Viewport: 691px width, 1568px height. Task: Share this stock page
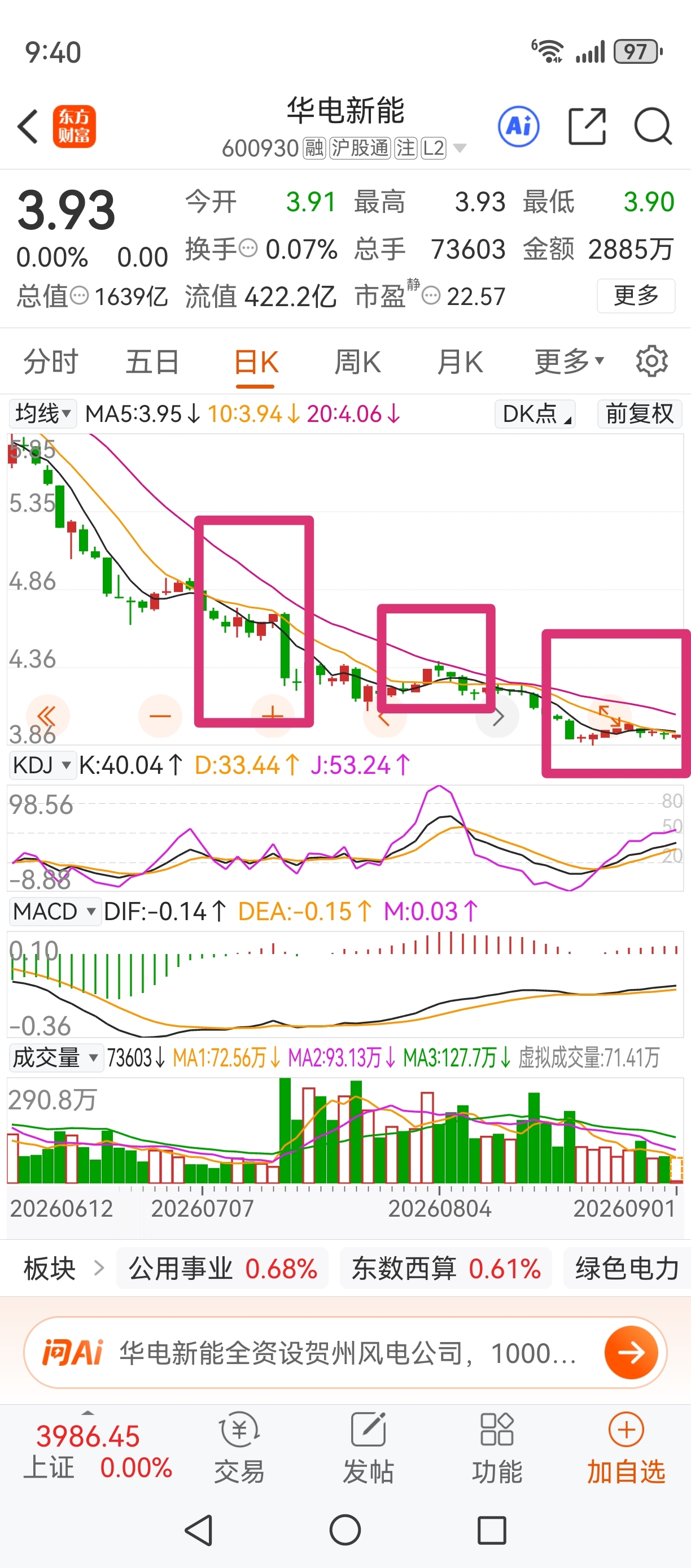tap(587, 127)
